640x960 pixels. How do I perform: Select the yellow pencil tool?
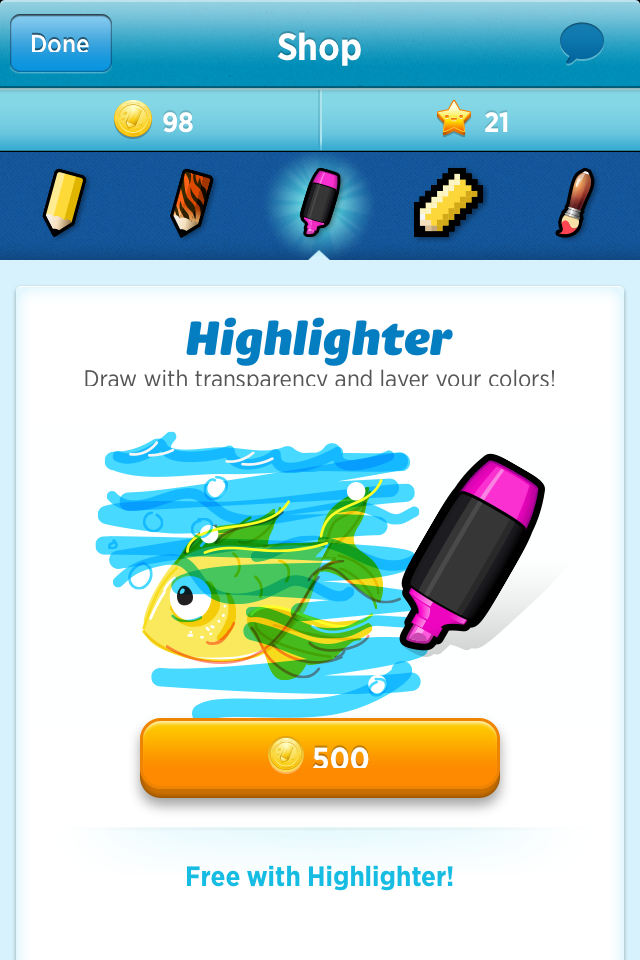[x=64, y=202]
